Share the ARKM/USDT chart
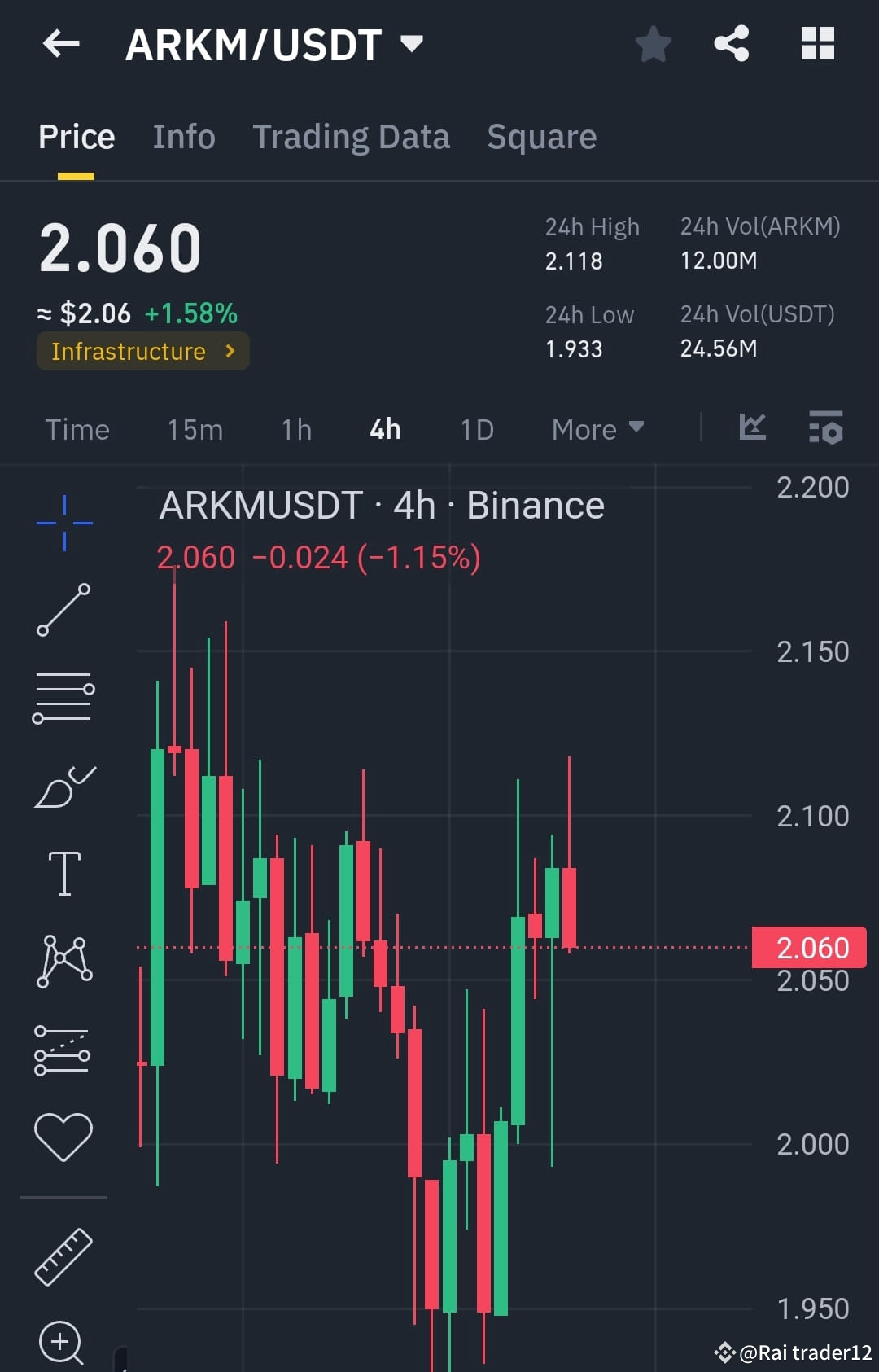The image size is (879, 1372). click(732, 45)
